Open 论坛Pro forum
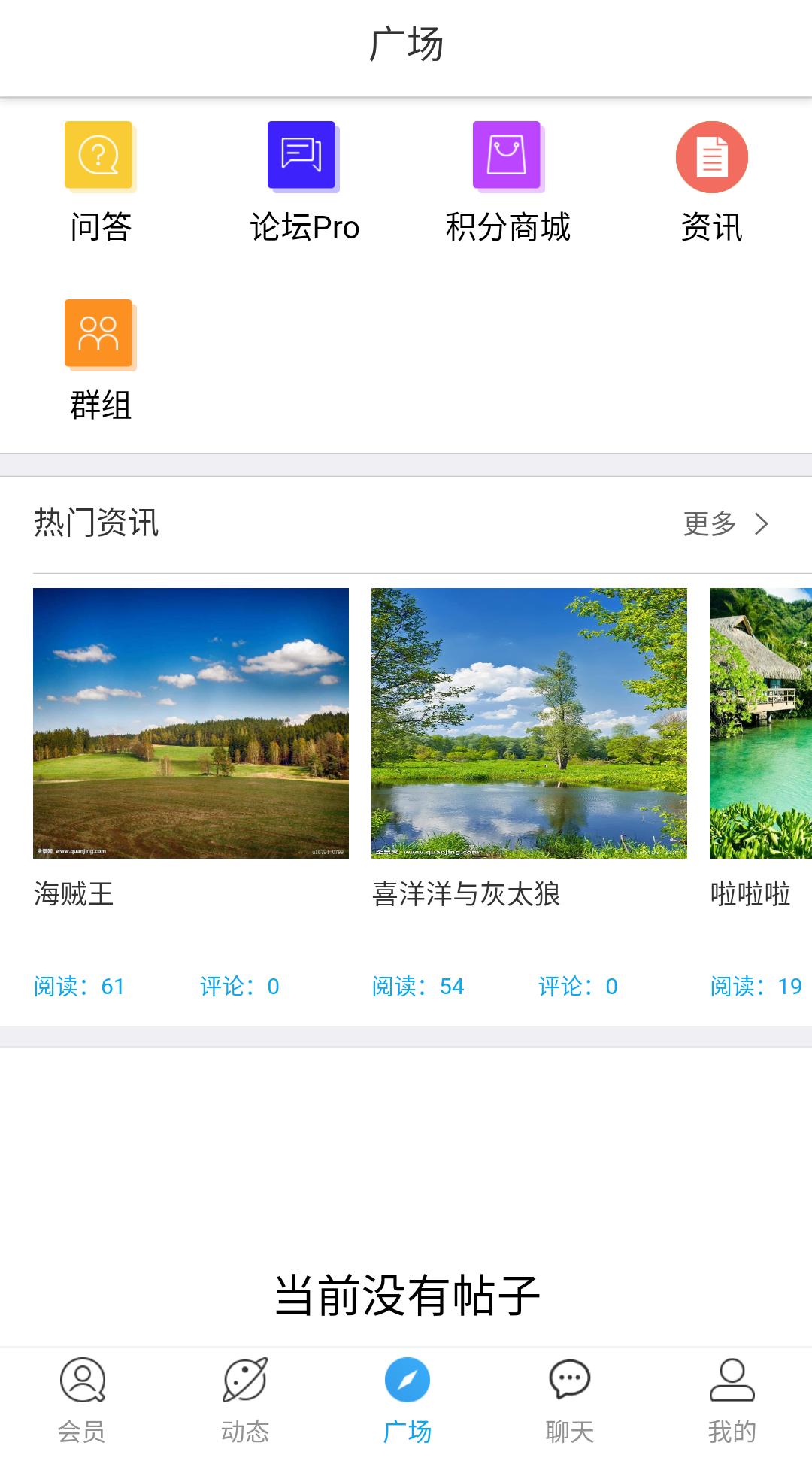The image size is (812, 1464). coord(304,183)
